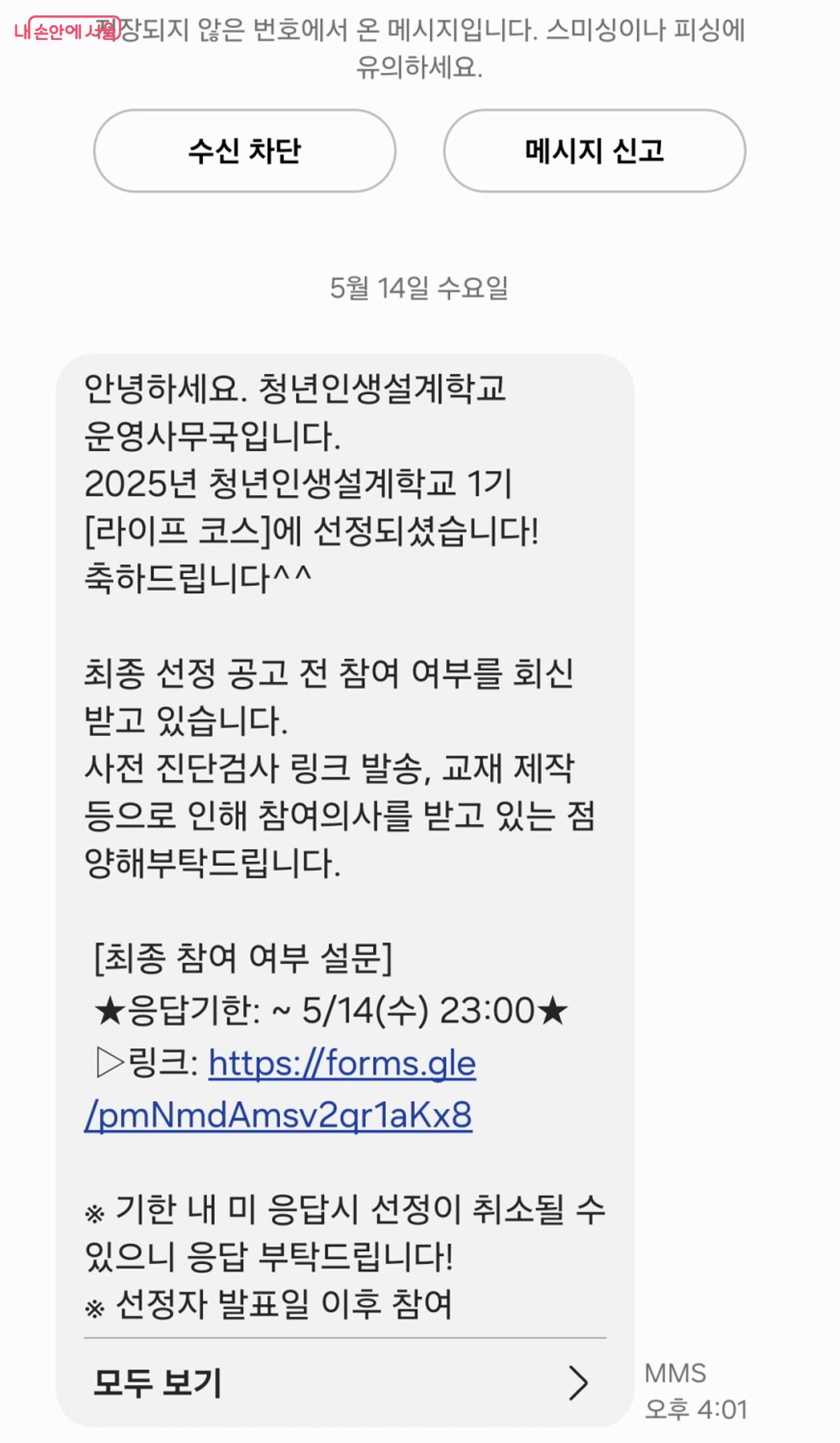Report the message via 메시지 신고
840x1443 pixels.
594,151
